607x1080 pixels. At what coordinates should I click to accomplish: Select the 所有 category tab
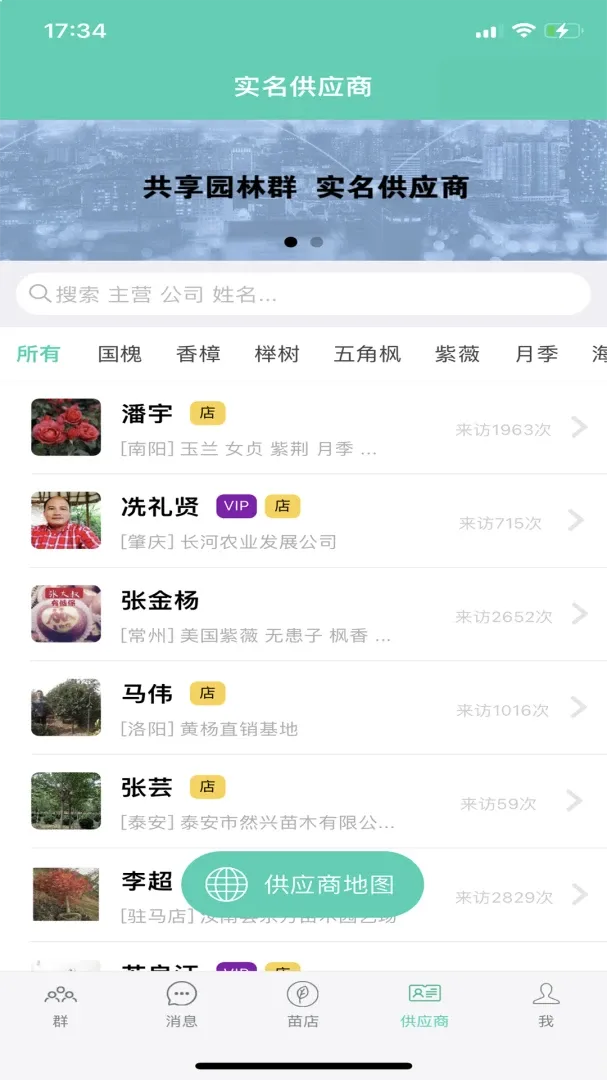(39, 354)
